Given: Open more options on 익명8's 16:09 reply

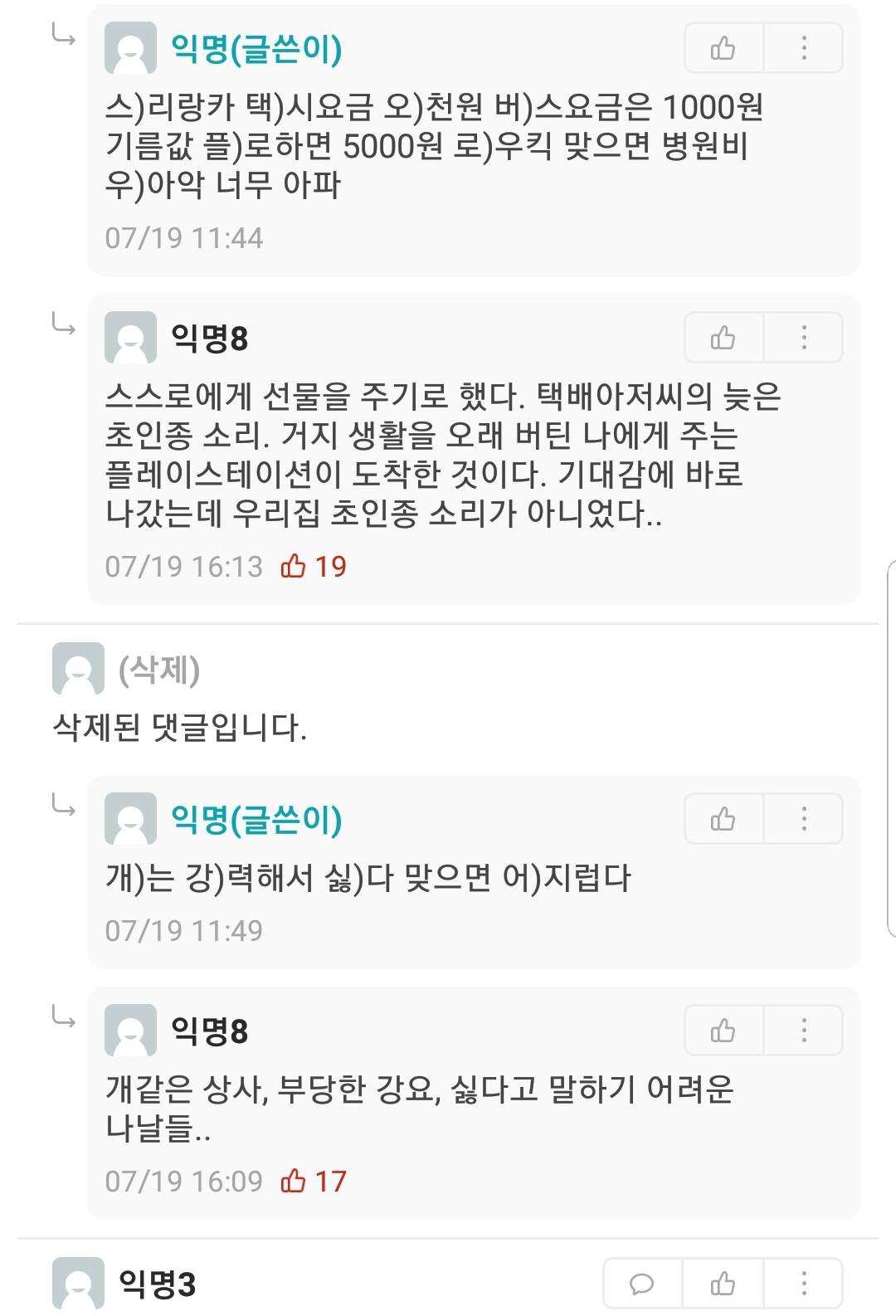Looking at the screenshot, I should click(x=803, y=1031).
